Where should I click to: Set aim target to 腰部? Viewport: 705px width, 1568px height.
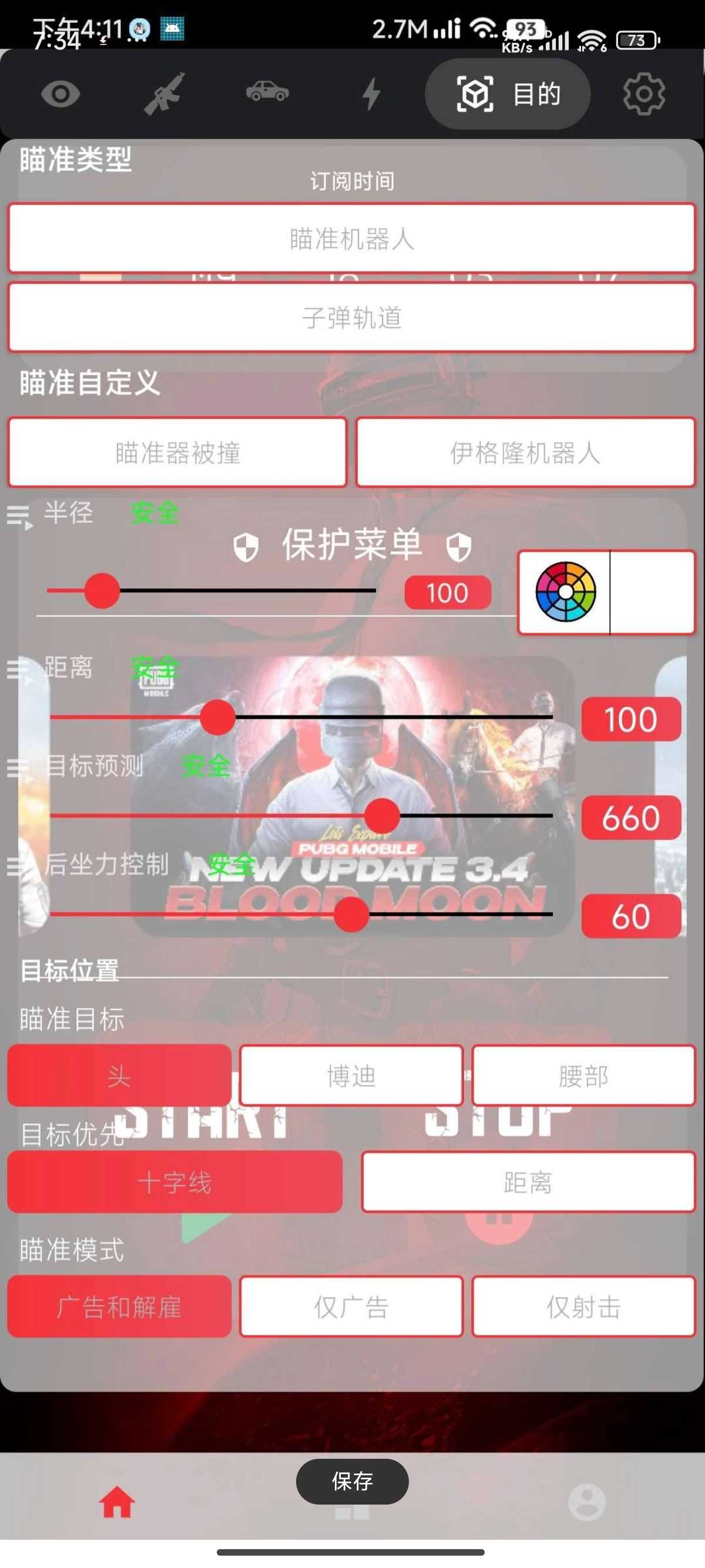583,1076
